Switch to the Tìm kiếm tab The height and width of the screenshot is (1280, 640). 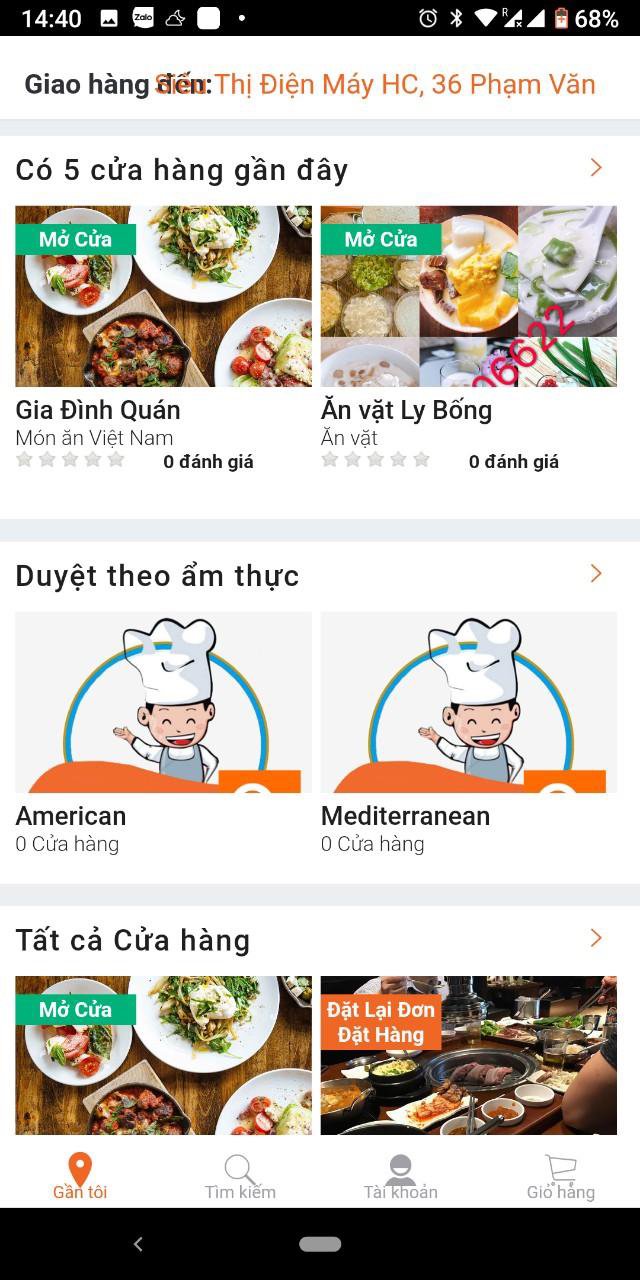click(240, 1176)
